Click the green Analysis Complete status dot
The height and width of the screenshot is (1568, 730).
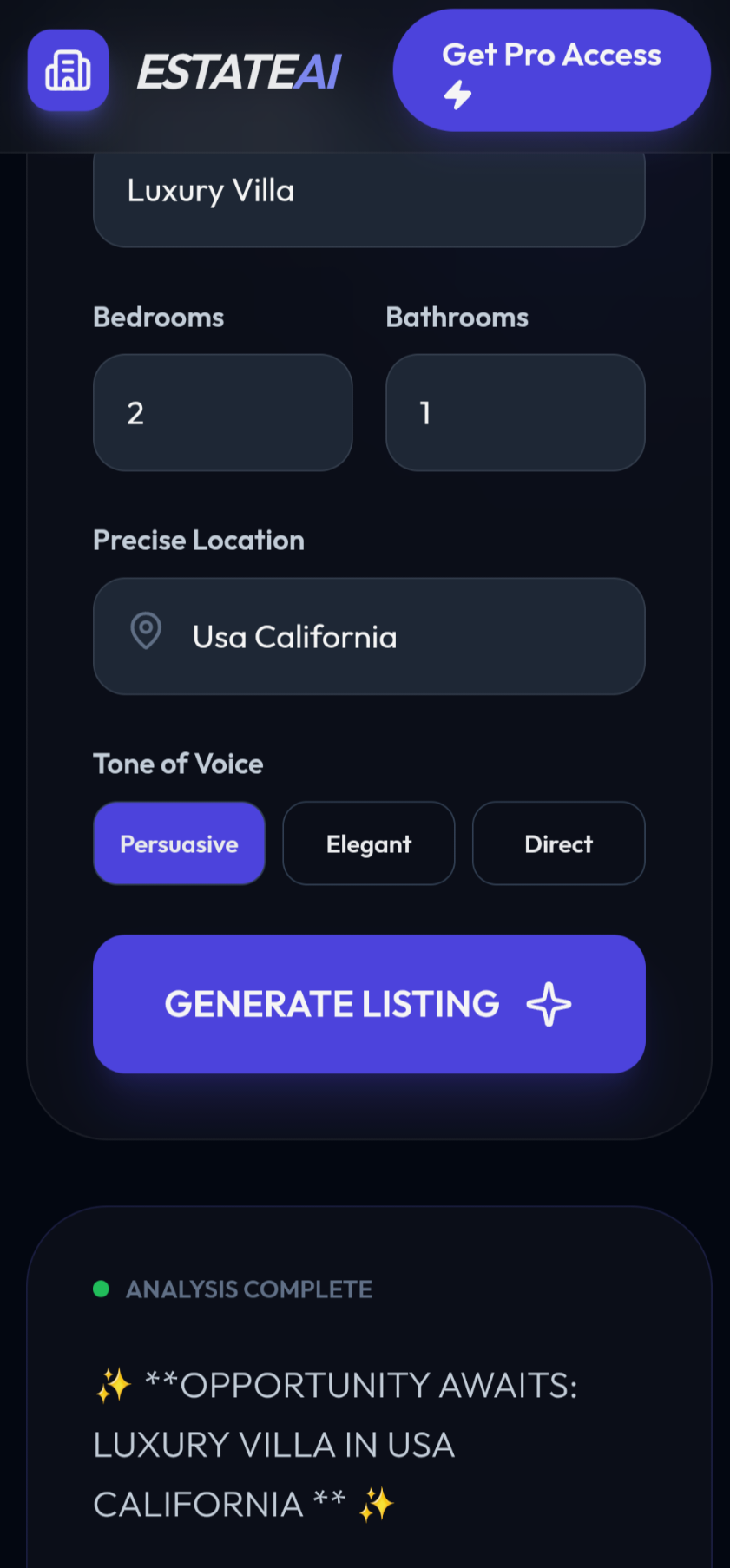point(102,1289)
